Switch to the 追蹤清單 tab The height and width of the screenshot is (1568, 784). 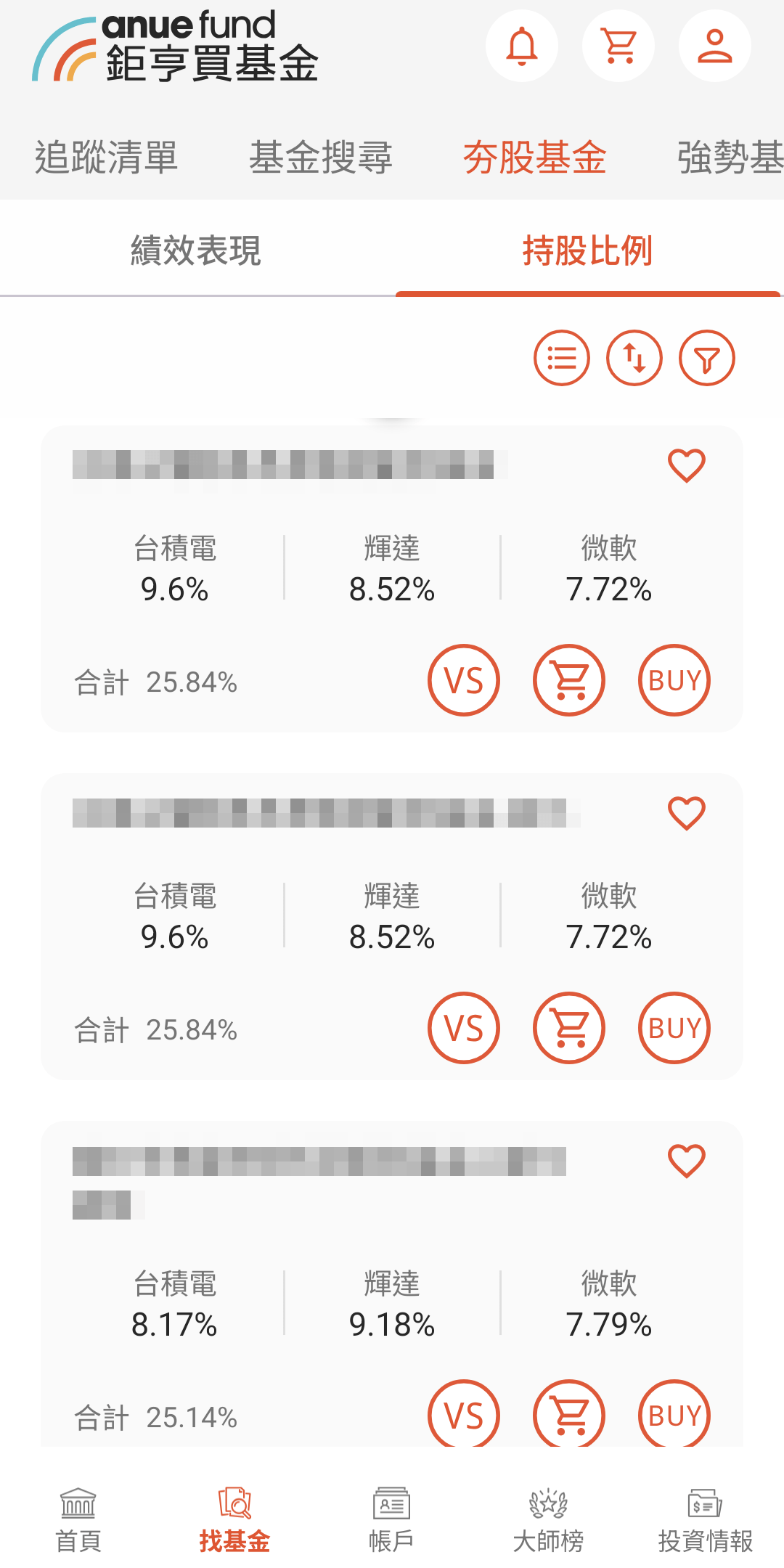tap(107, 158)
